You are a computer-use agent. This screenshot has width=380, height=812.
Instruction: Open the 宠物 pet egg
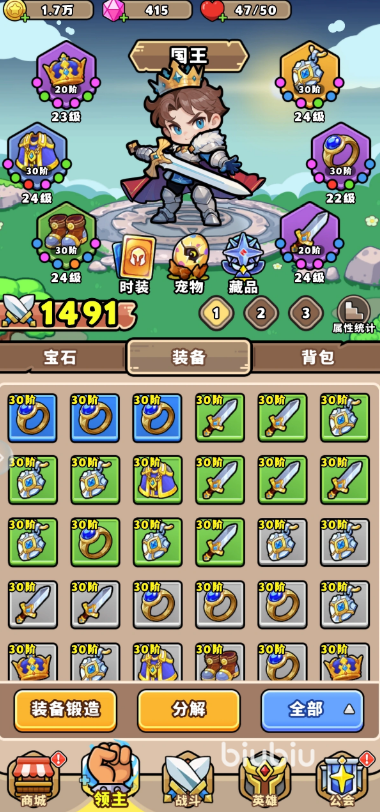189,264
